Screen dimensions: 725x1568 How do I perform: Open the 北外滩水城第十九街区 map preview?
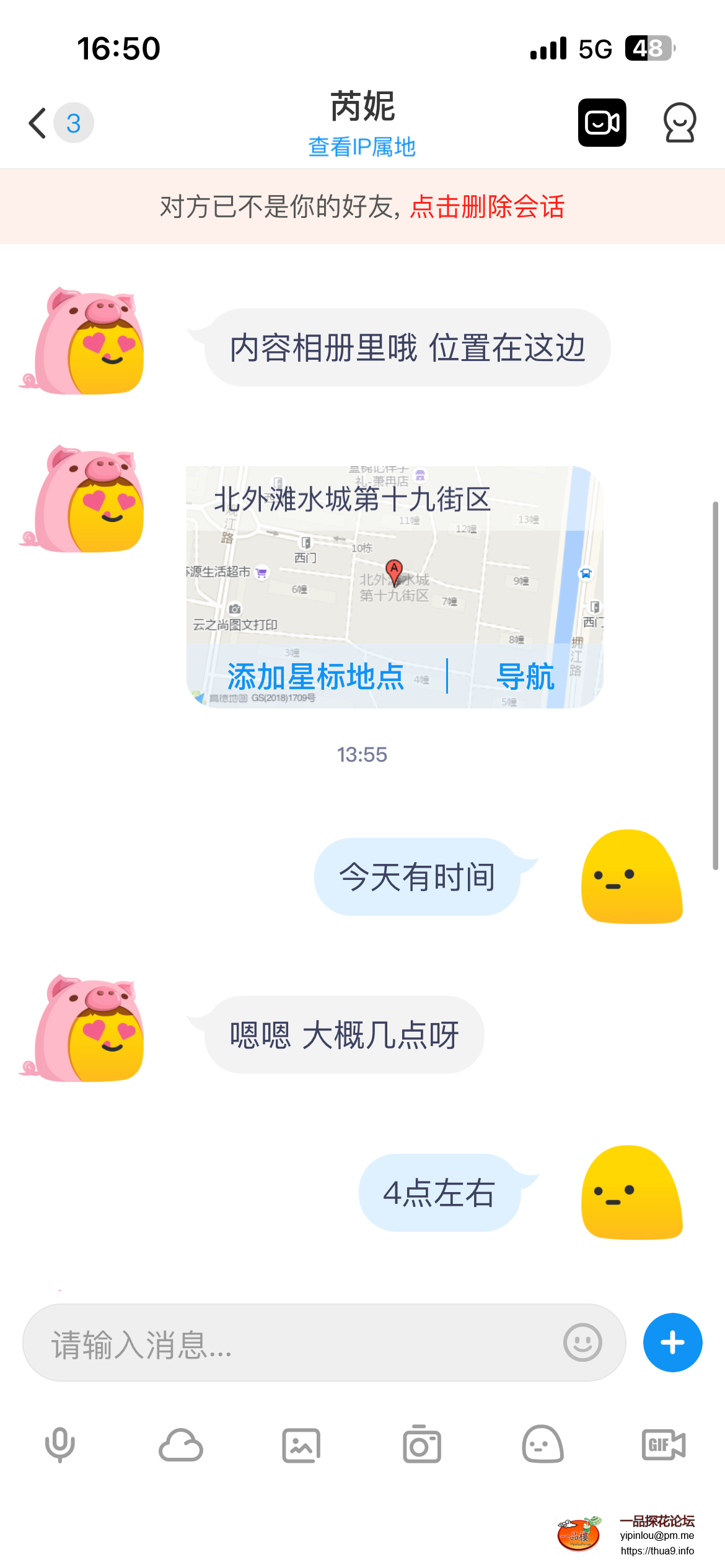pyautogui.click(x=394, y=576)
